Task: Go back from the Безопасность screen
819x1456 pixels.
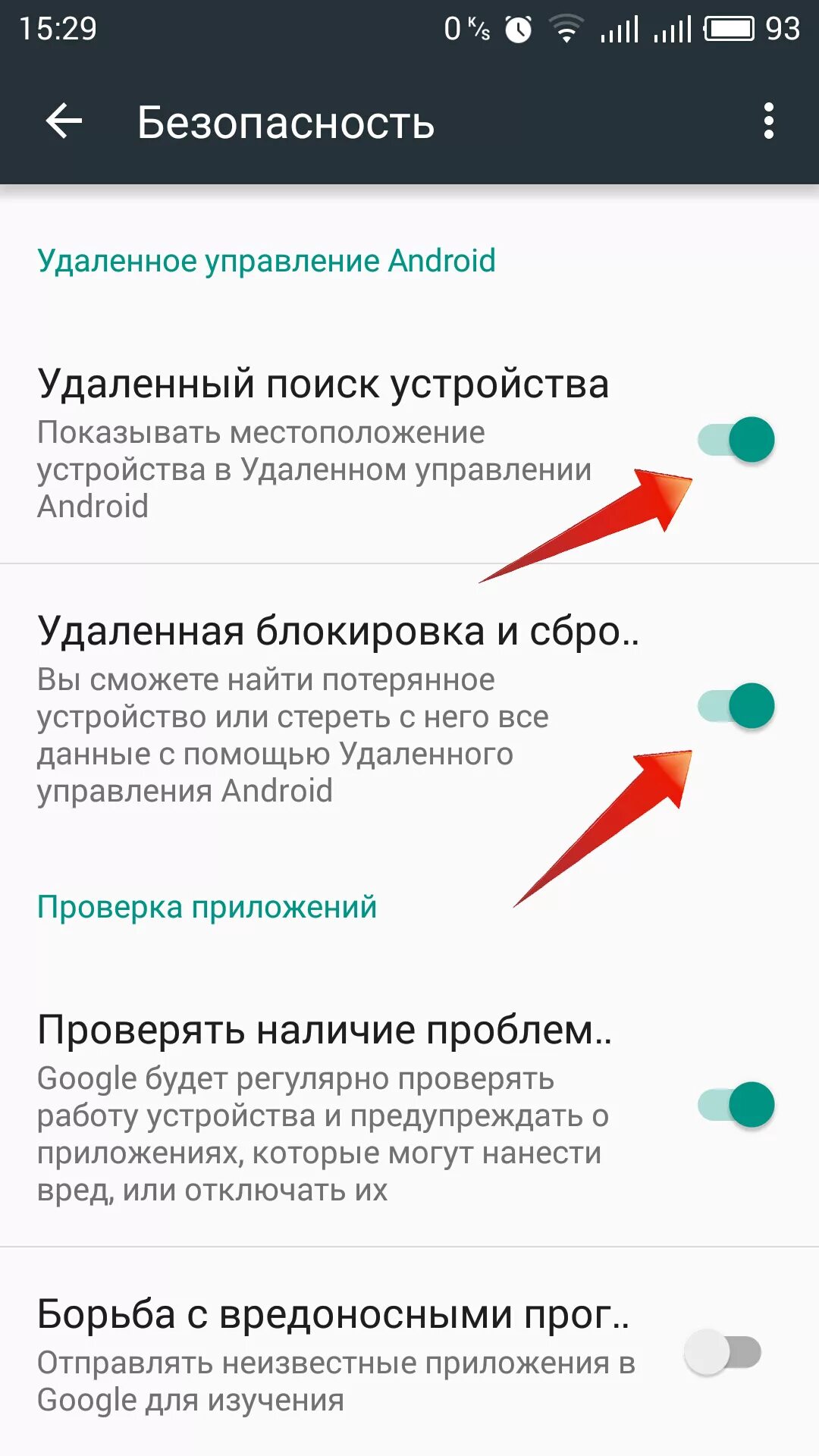Action: 64,121
